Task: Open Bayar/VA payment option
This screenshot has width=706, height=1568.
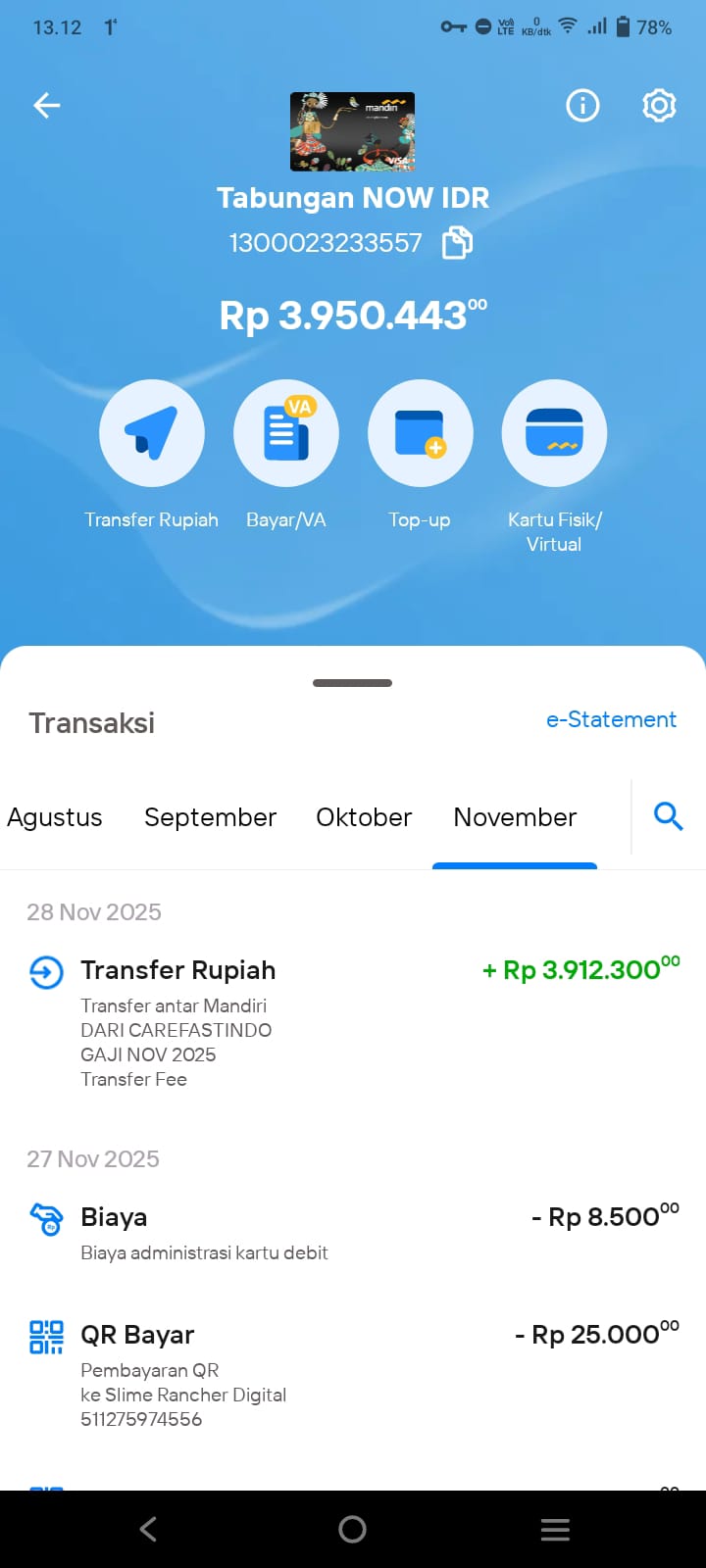Action: click(x=286, y=433)
